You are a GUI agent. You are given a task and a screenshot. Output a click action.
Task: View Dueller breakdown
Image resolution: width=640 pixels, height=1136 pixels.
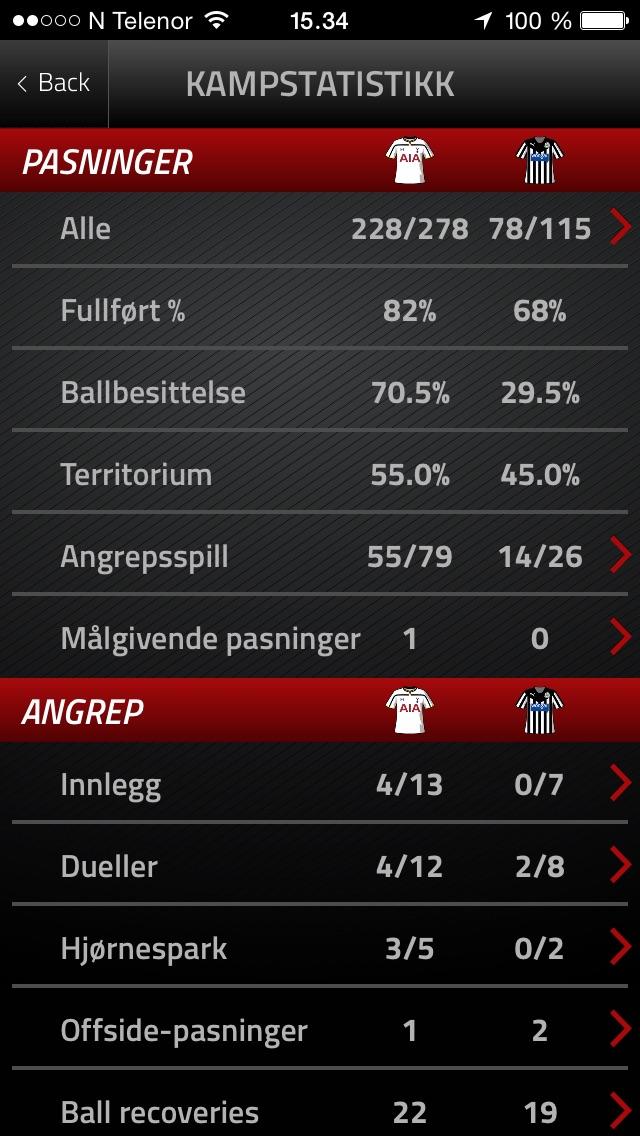pyautogui.click(x=320, y=866)
